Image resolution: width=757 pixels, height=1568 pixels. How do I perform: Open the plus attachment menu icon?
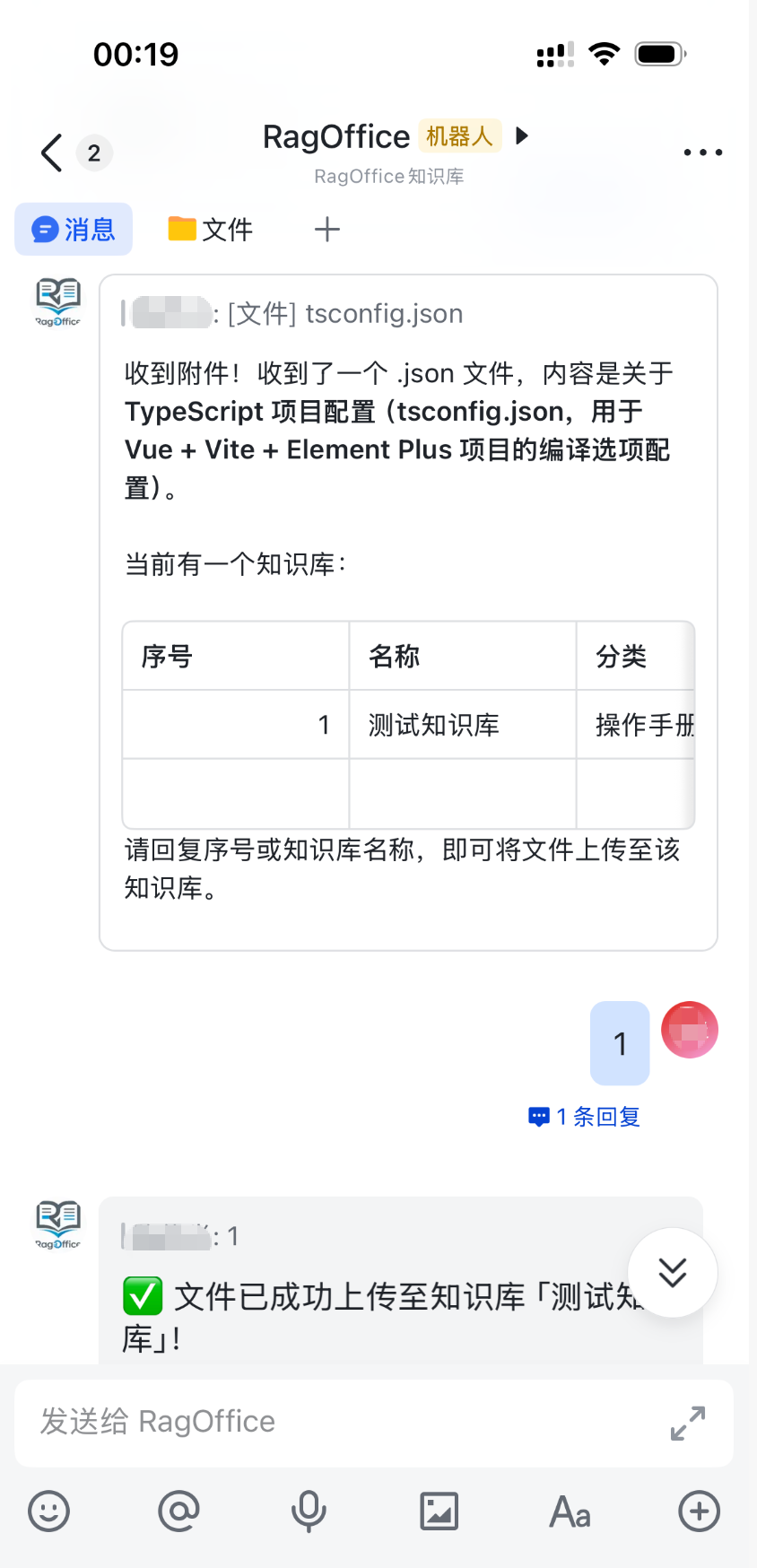point(699,1511)
